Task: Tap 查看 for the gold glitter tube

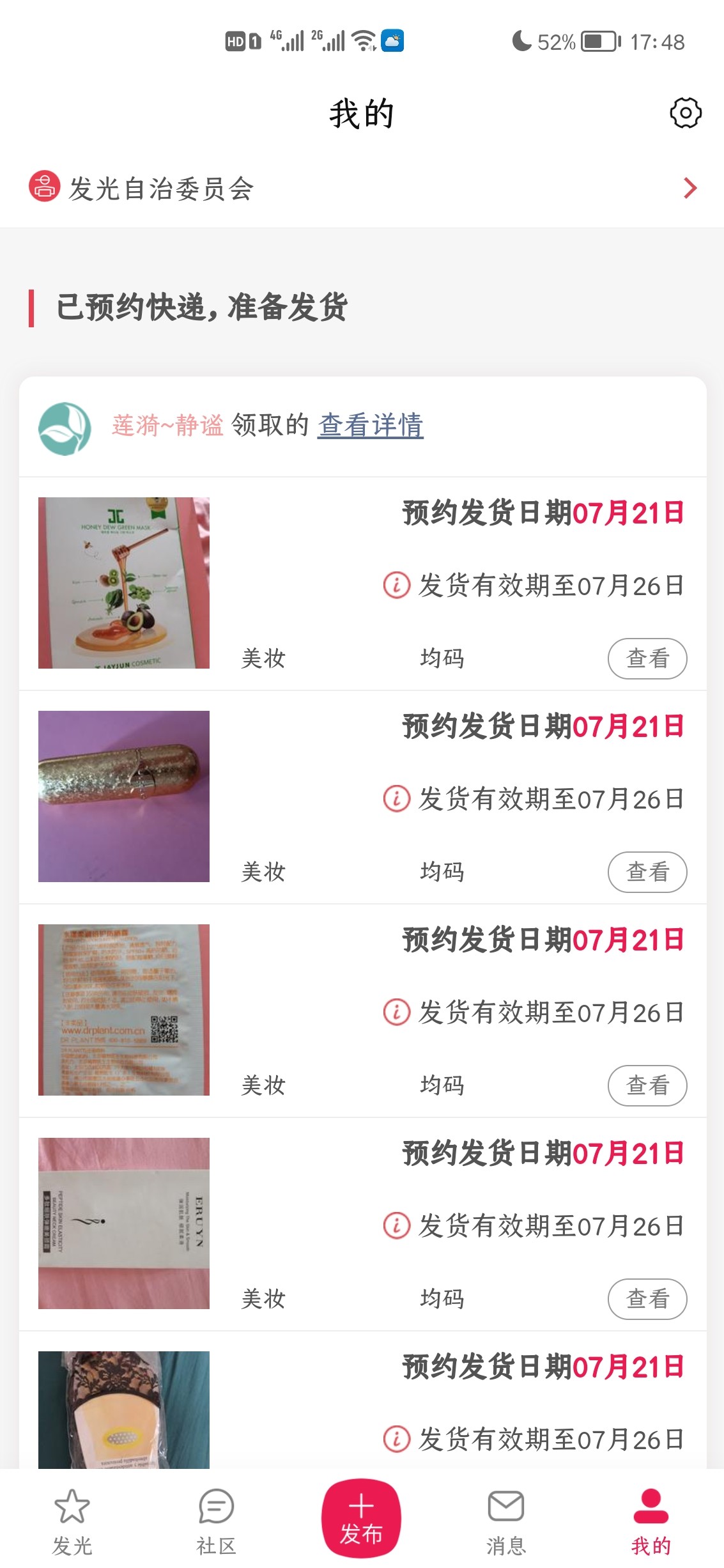Action: point(647,872)
